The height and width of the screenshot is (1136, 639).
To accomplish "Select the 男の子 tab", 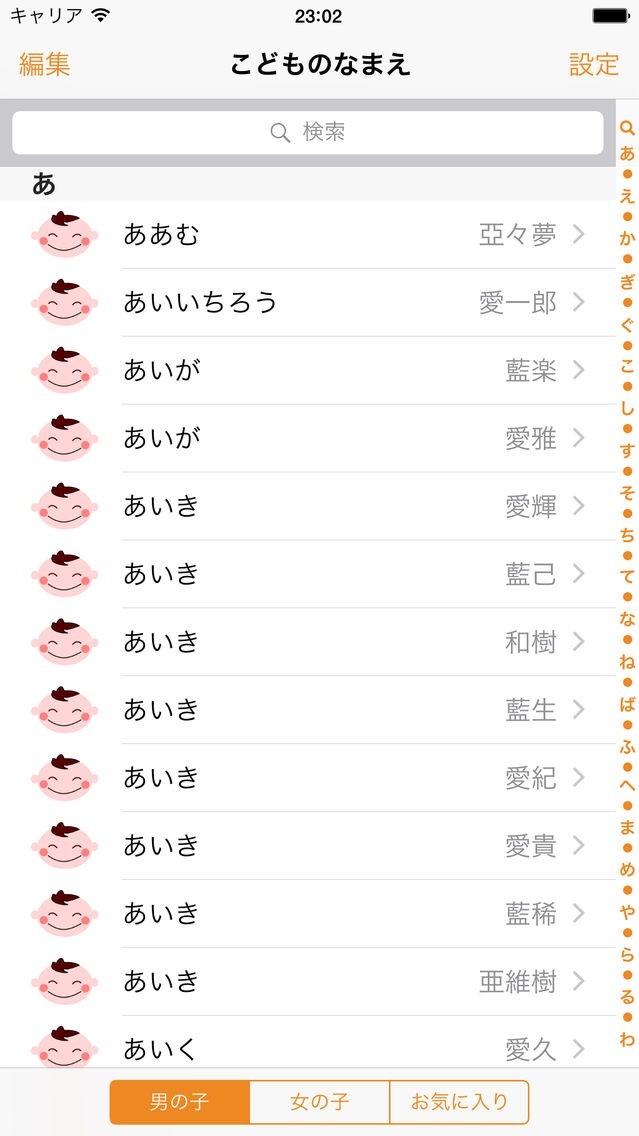I will [x=180, y=1102].
